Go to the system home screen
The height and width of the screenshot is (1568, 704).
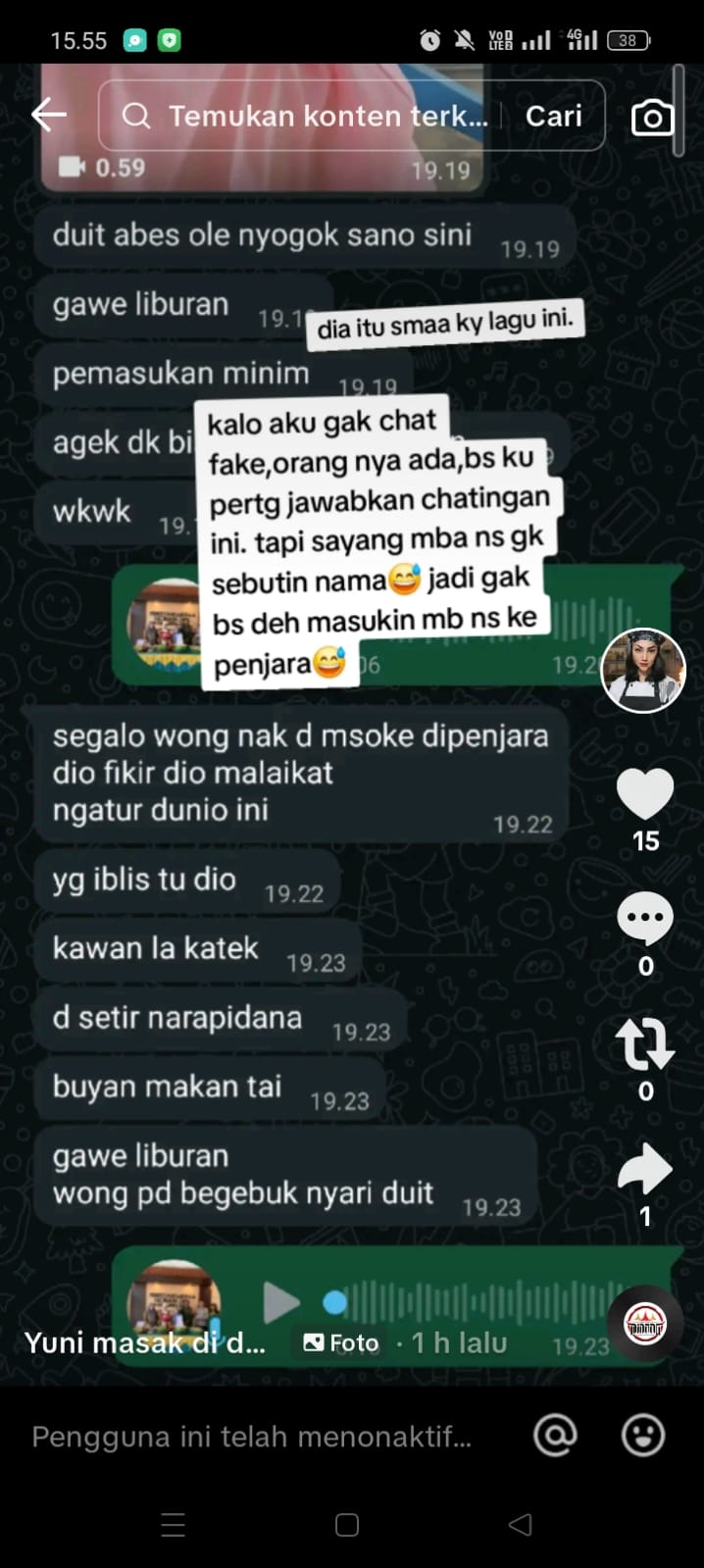347,1525
